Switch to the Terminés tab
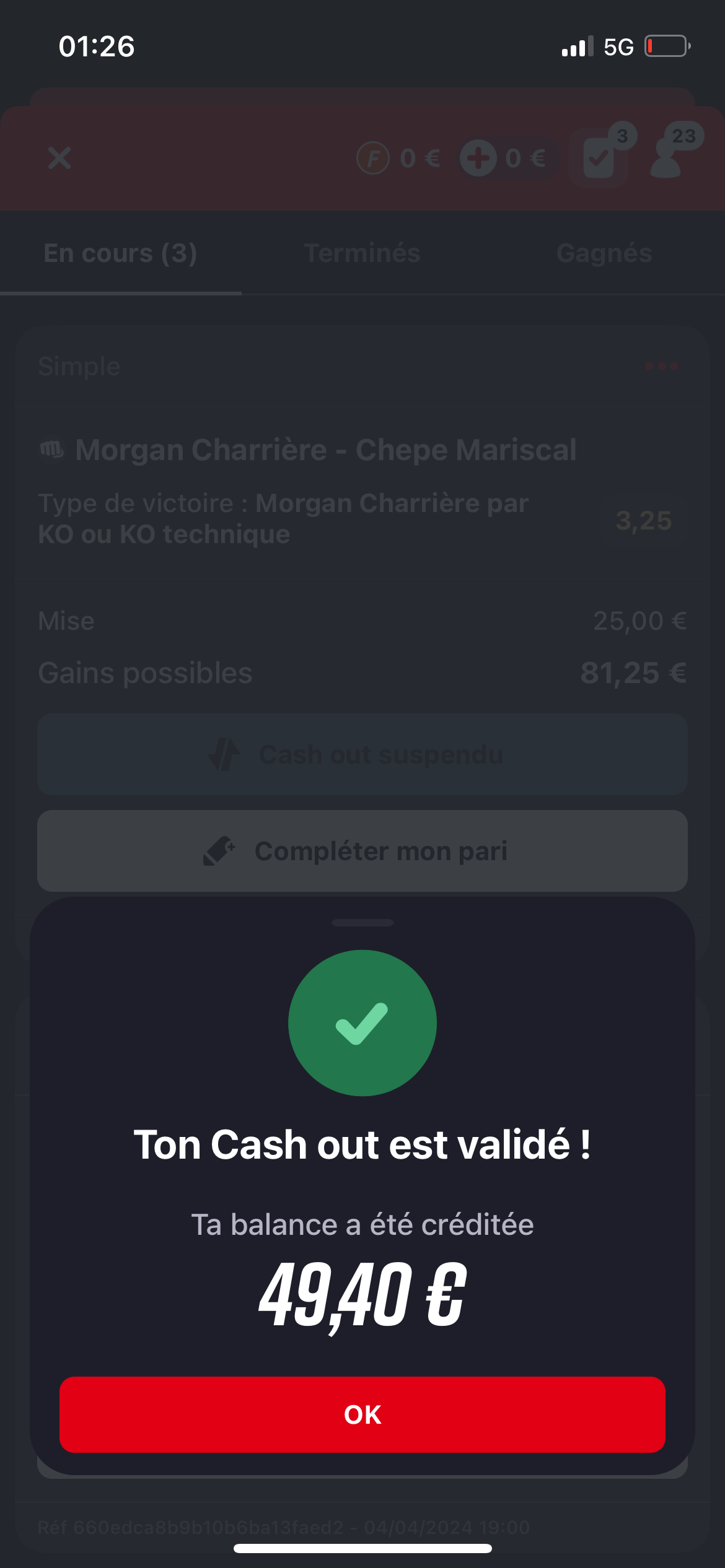Viewport: 725px width, 1568px height. click(x=362, y=253)
